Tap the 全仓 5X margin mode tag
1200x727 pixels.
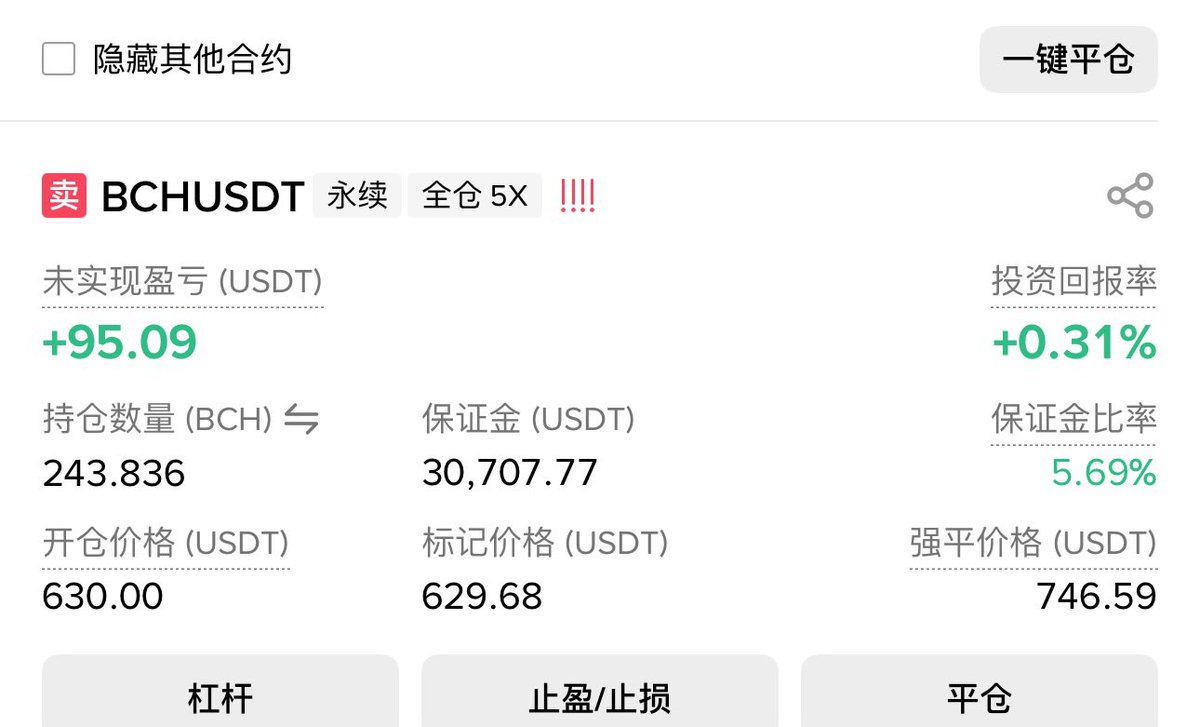pos(474,196)
